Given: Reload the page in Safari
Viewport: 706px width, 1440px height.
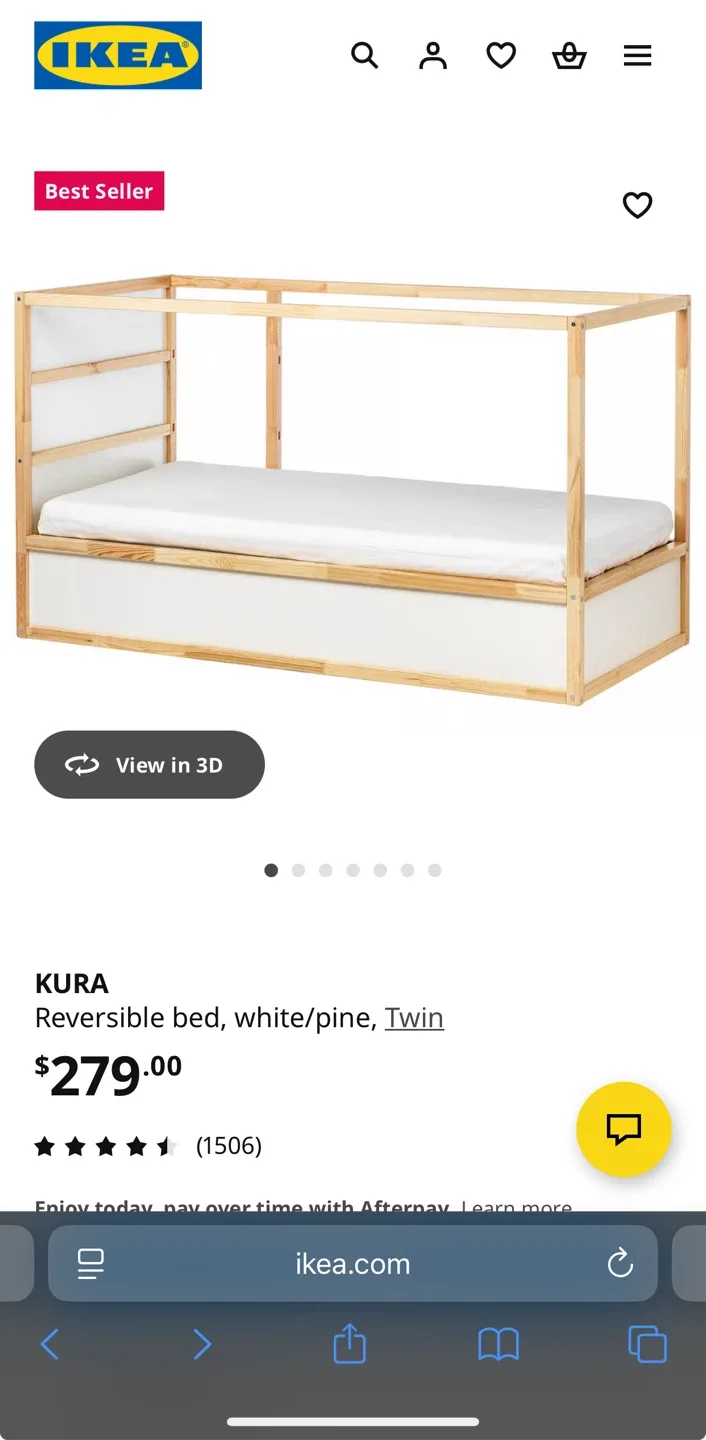Looking at the screenshot, I should pos(620,1264).
